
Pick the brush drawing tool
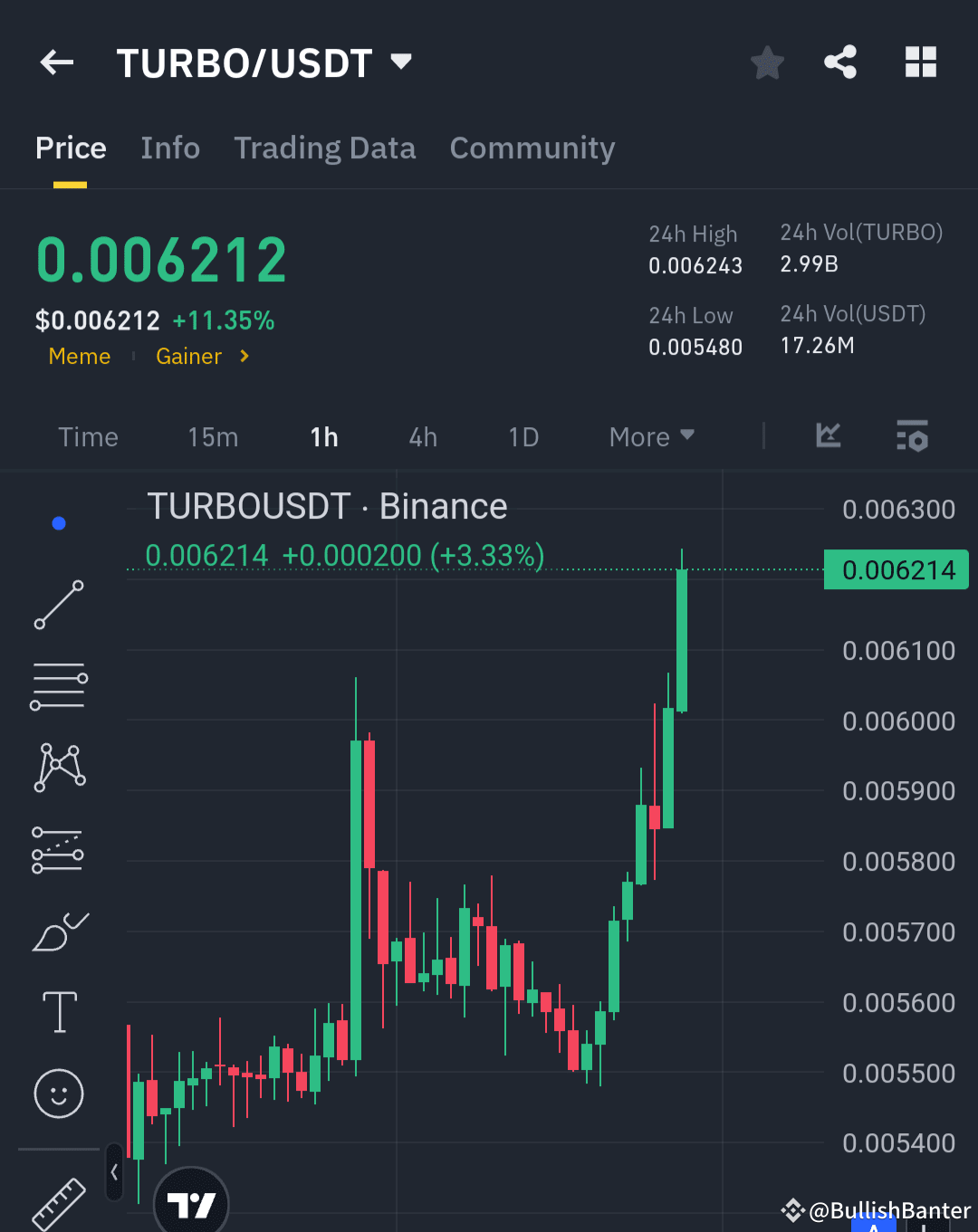tap(60, 932)
